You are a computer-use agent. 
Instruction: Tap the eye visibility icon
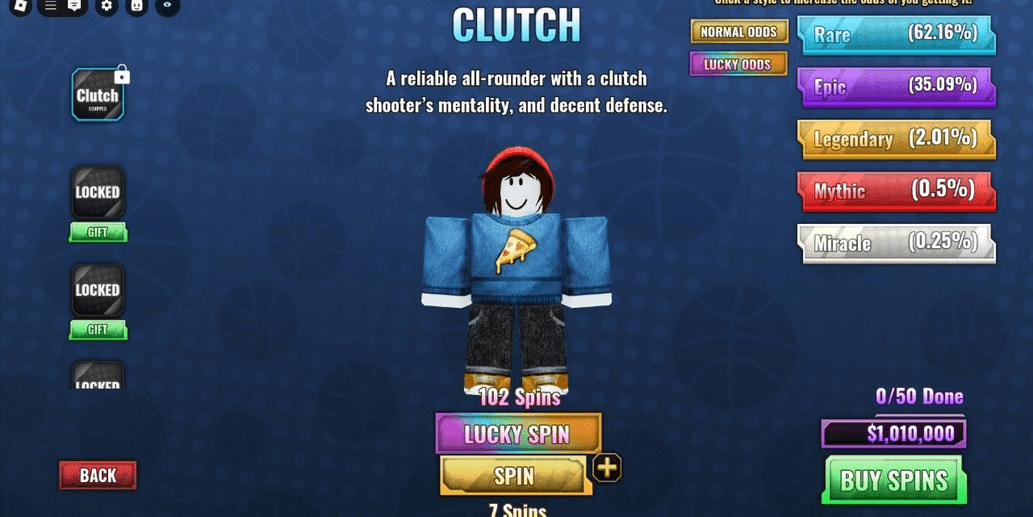tap(167, 6)
